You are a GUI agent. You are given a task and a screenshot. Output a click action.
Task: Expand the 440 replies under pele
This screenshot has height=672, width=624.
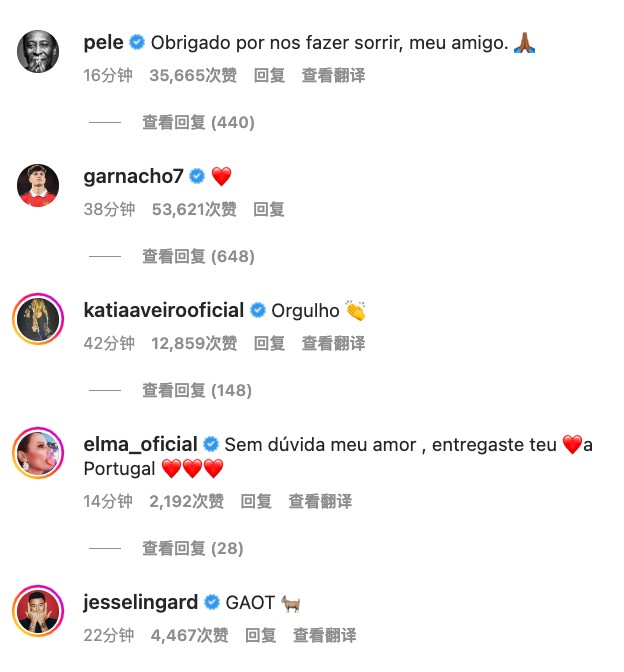click(x=198, y=122)
